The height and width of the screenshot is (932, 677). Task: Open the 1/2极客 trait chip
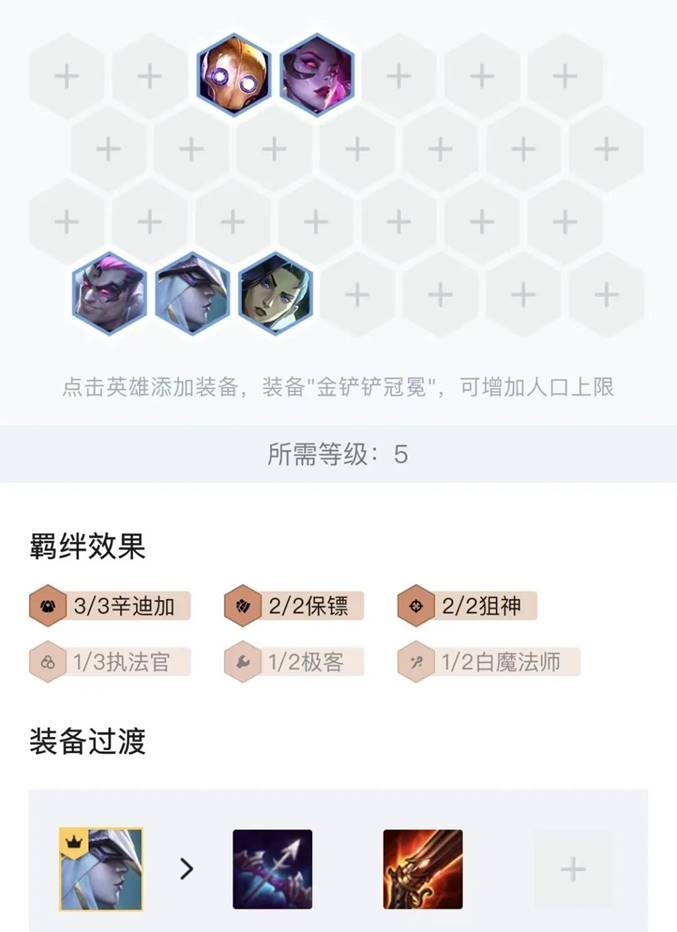tap(294, 662)
